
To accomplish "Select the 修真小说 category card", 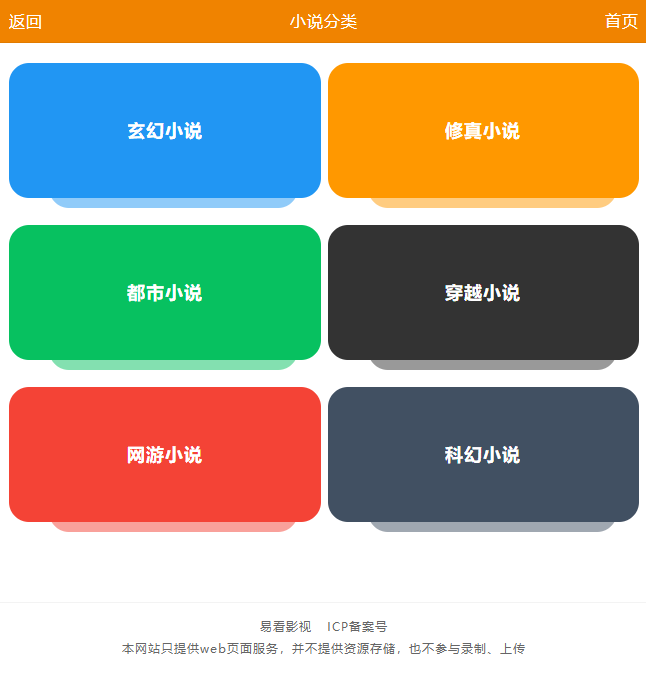I will 483,131.
